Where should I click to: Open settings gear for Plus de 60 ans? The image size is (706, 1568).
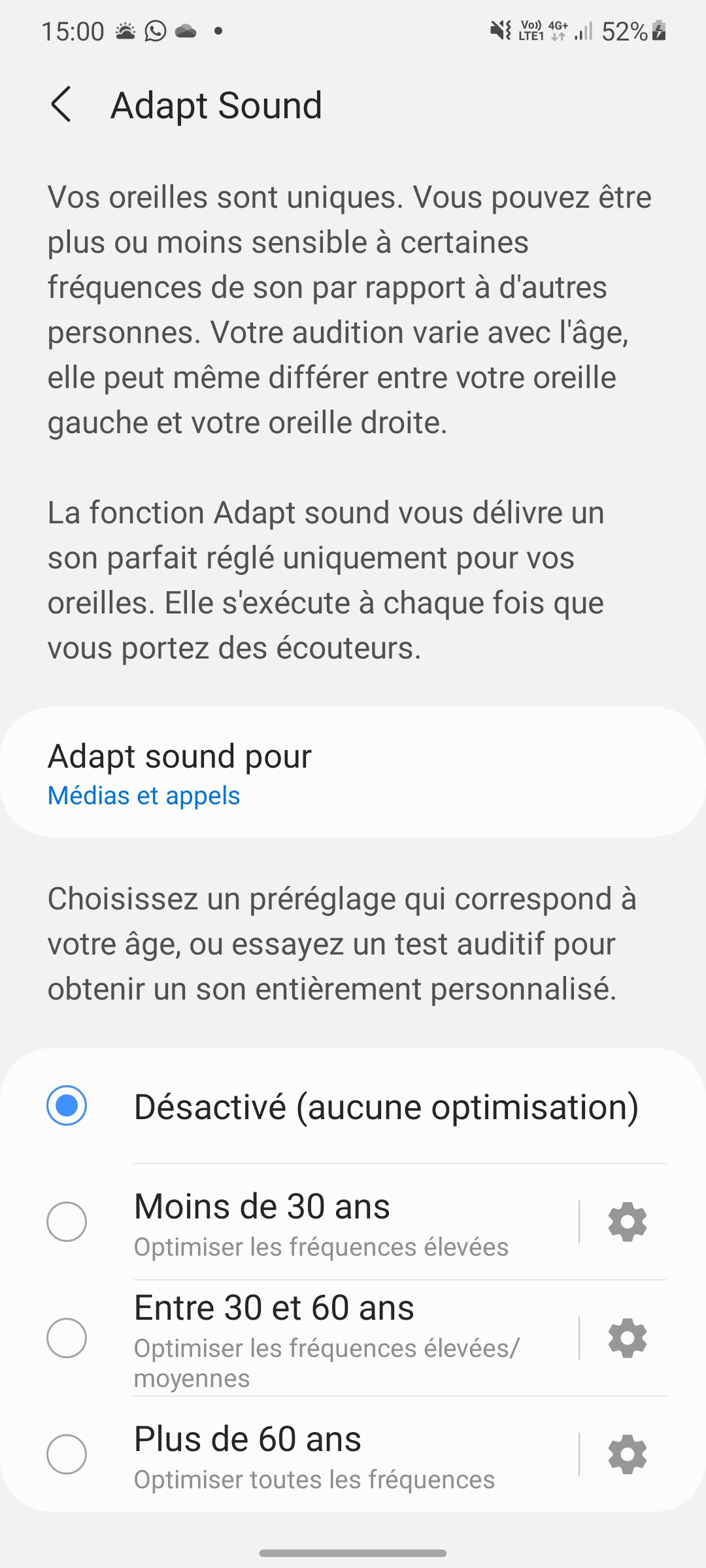pos(627,1454)
